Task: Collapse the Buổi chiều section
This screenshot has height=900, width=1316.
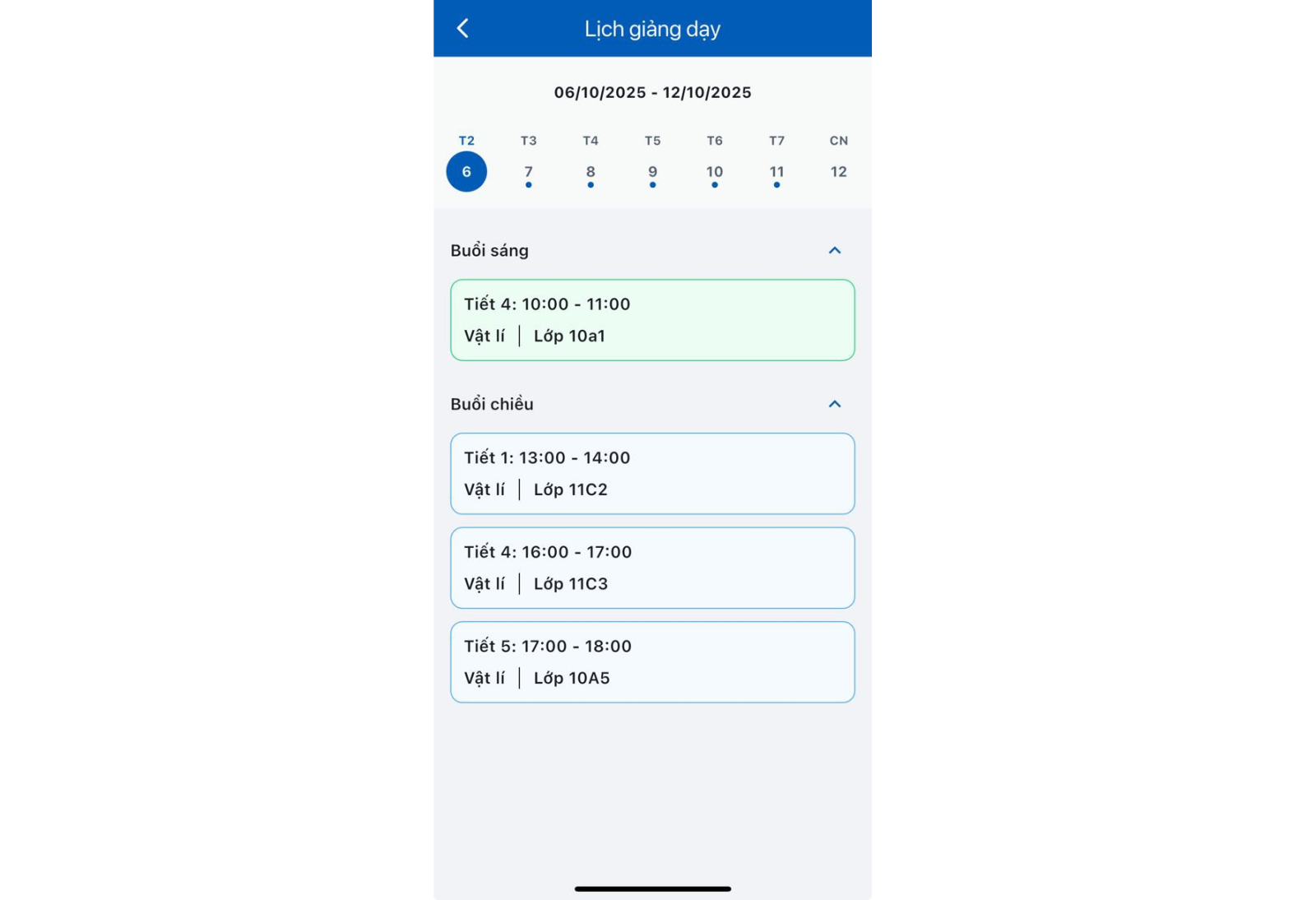Action: pyautogui.click(x=834, y=404)
